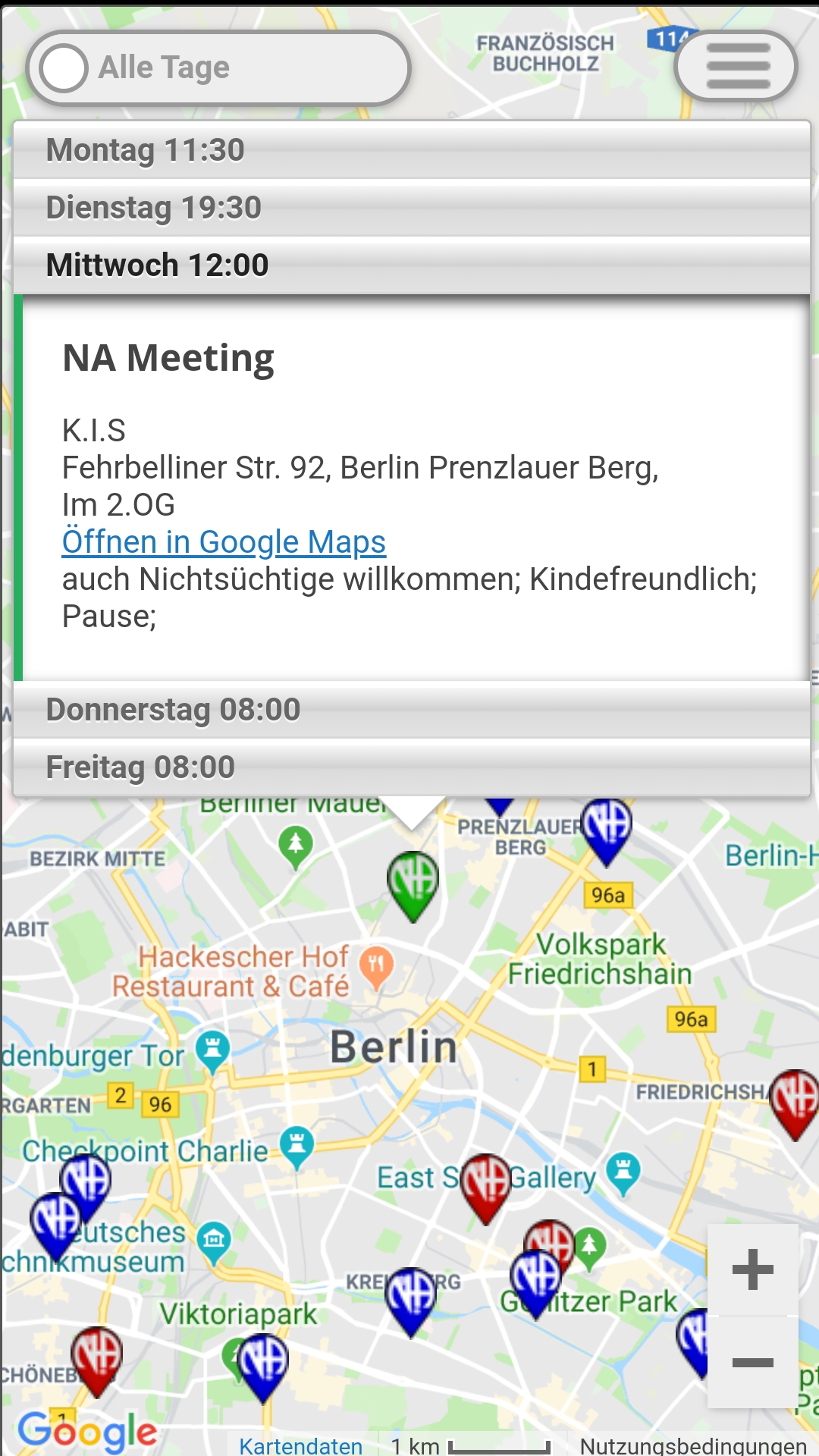Select the blue marker in Kreuzberg
This screenshot has height=1456, width=819.
point(410,1295)
